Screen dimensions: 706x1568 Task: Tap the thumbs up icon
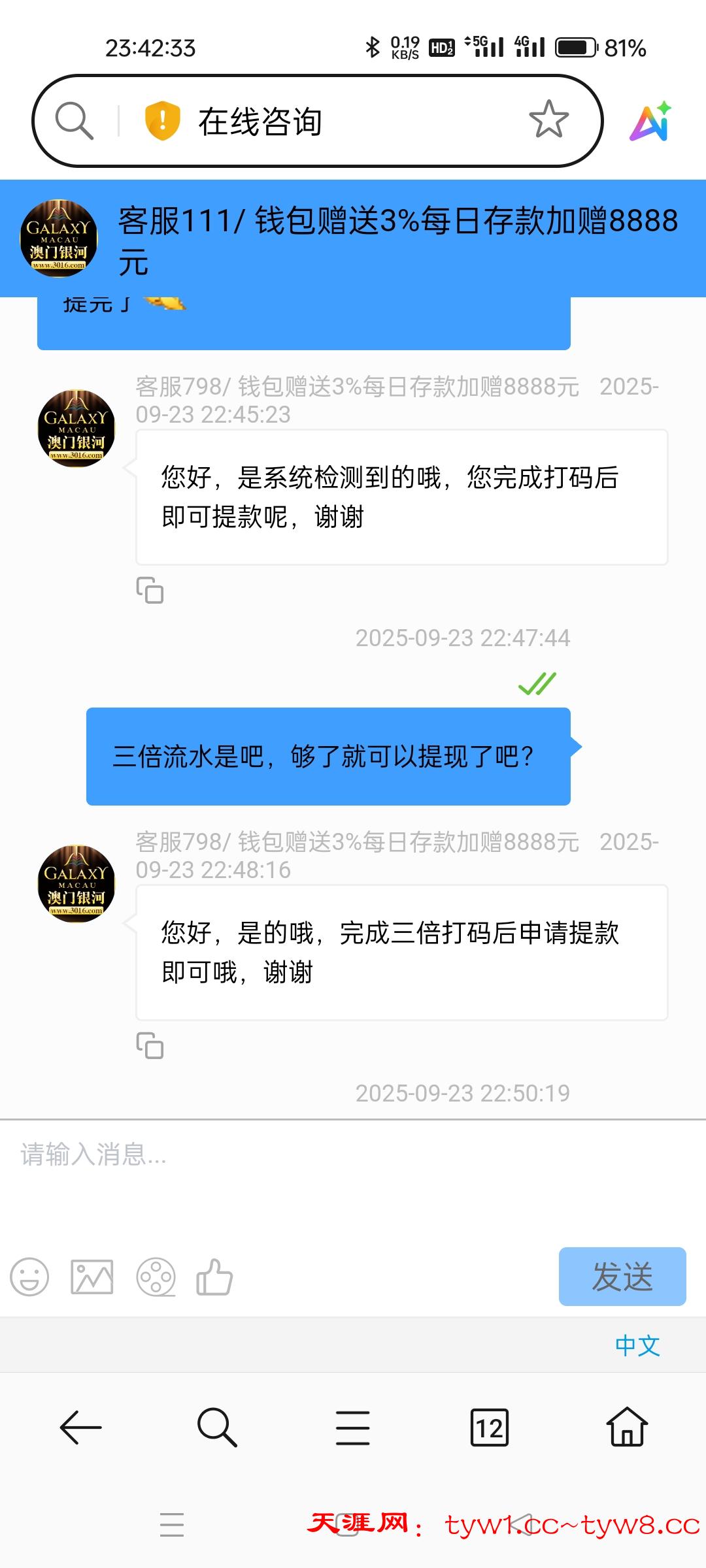216,1277
